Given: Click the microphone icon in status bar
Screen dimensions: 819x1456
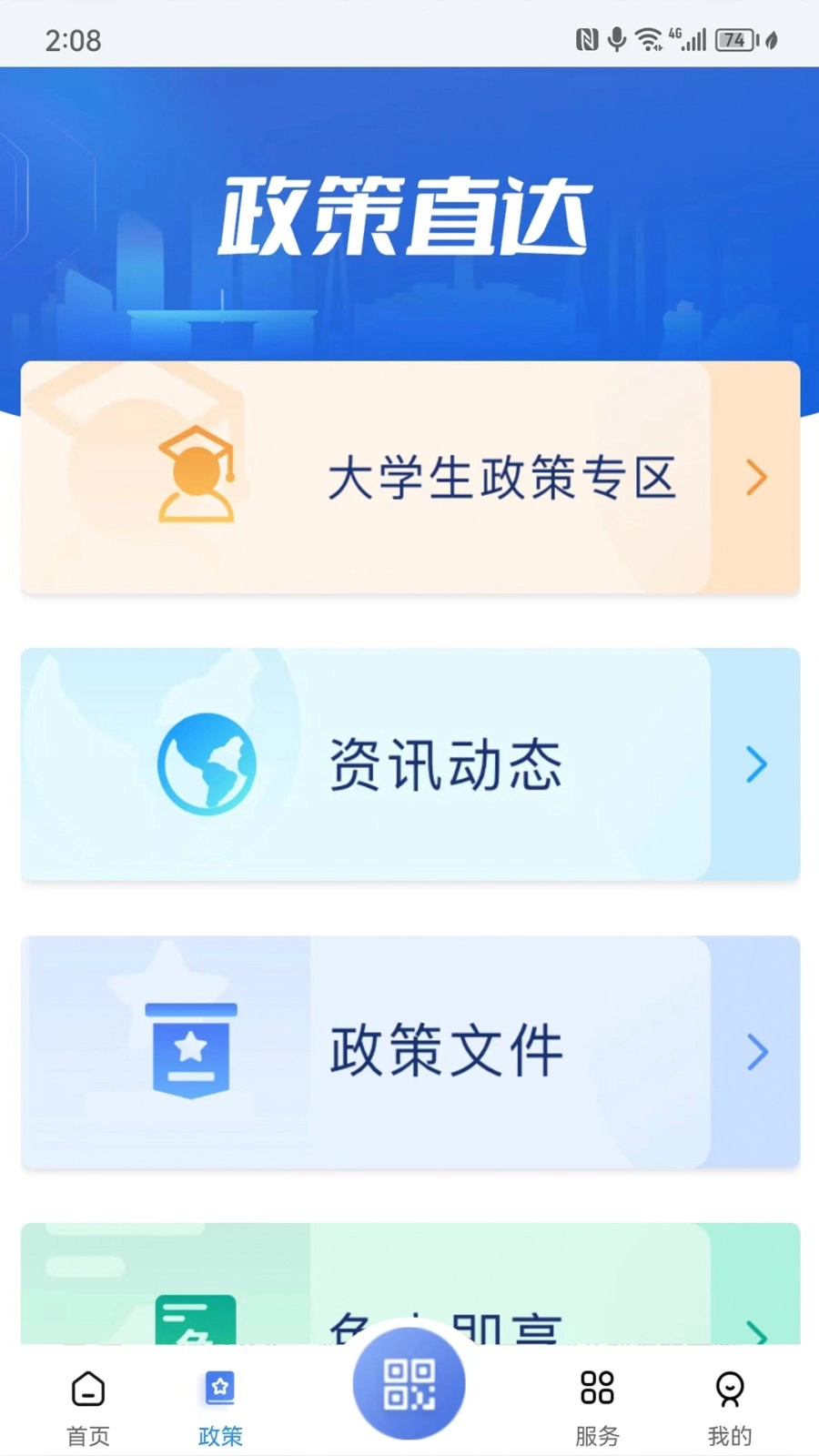Looking at the screenshot, I should (616, 39).
